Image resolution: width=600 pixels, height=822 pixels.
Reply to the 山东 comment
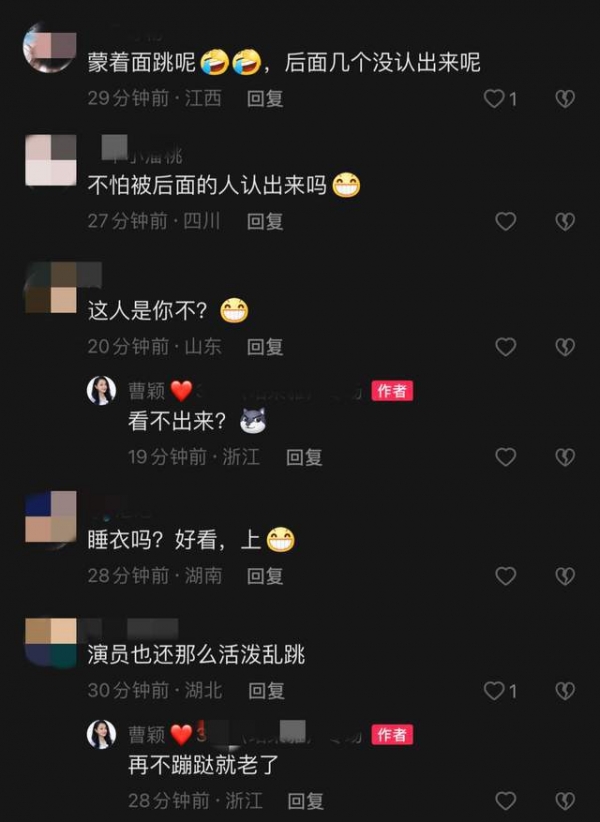pyautogui.click(x=265, y=347)
